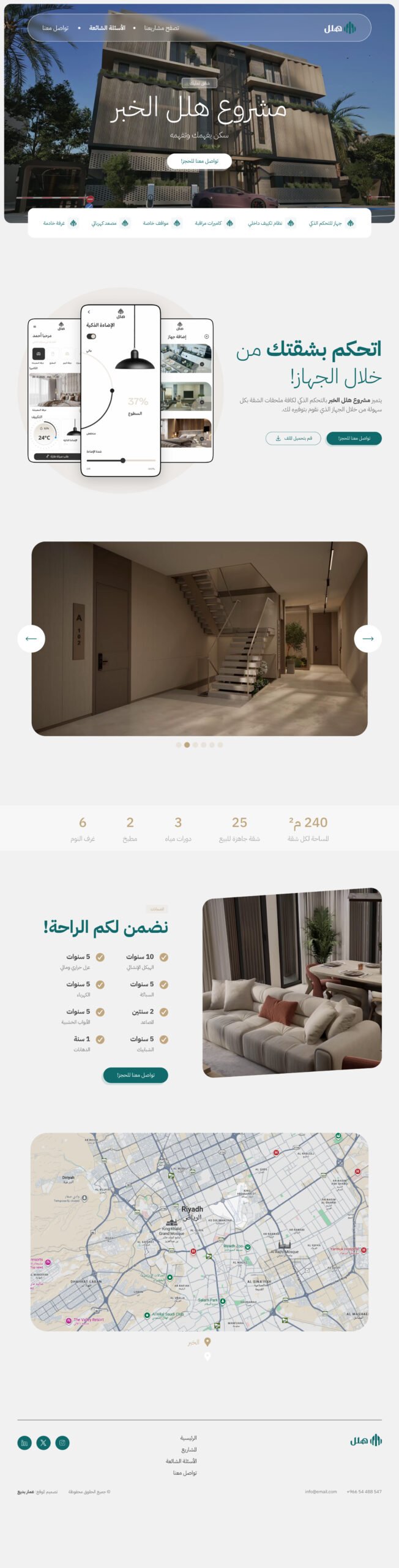The image size is (399, 1568).
Task: Go to الرئيسية link in the footer
Action: pos(188,1438)
